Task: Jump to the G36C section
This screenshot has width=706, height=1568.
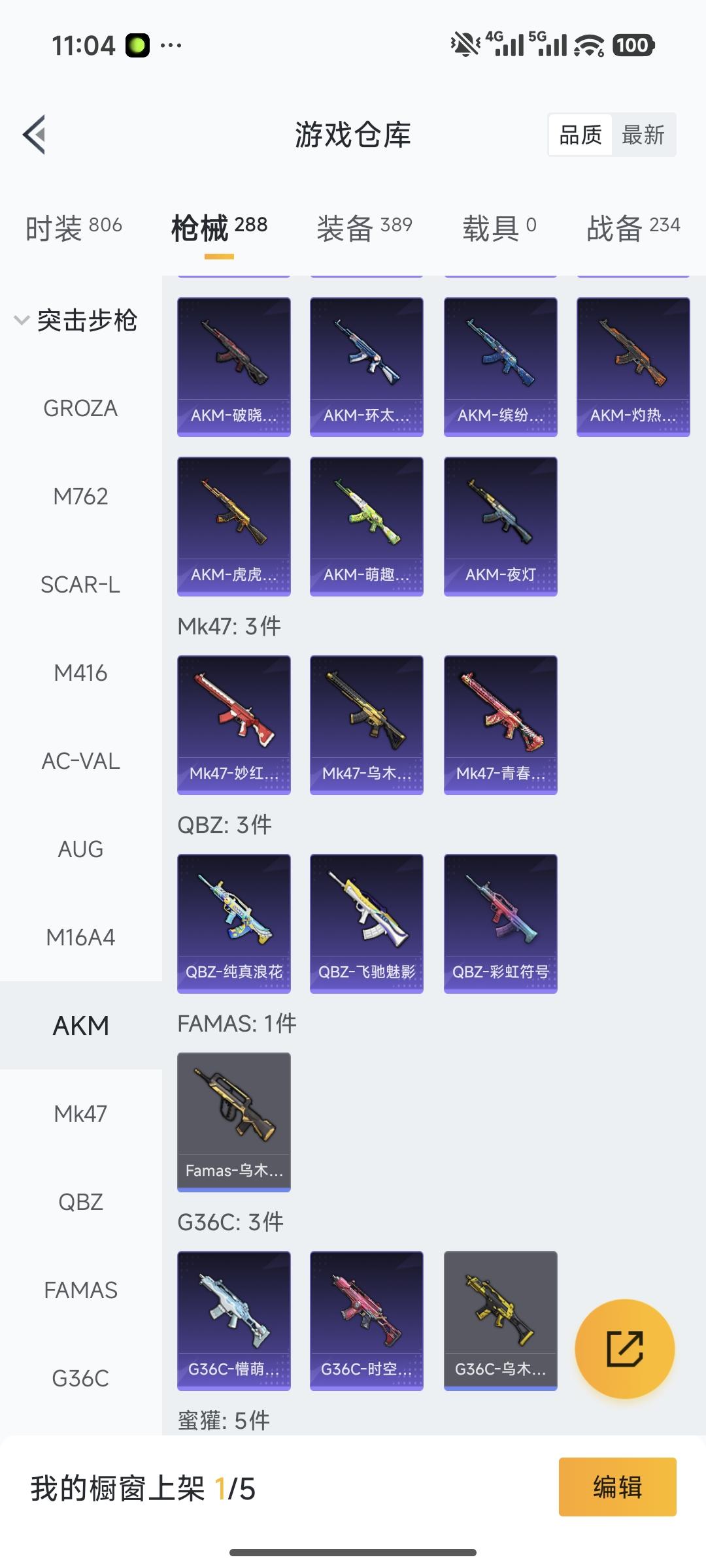Action: click(80, 1379)
